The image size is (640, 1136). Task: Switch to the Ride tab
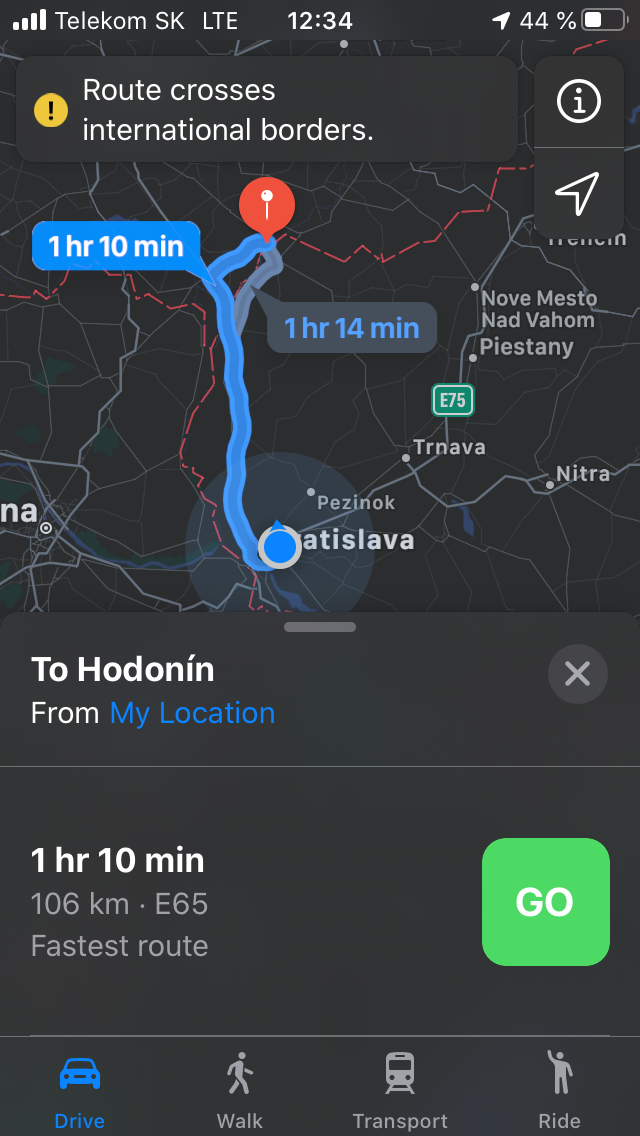560,1089
